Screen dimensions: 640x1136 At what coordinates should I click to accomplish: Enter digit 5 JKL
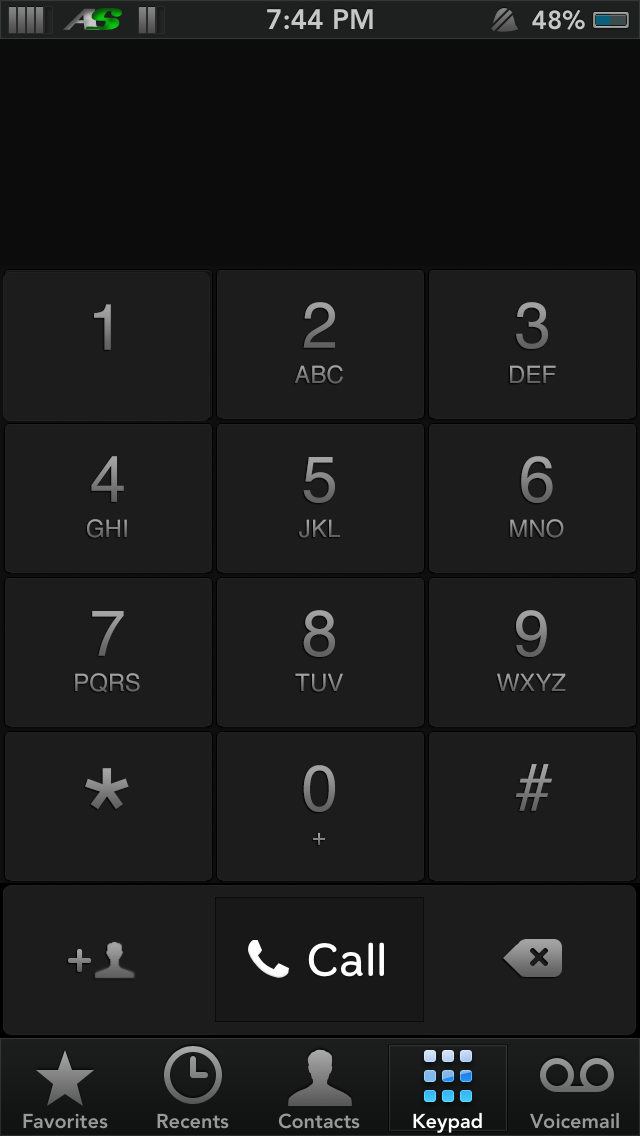[x=320, y=498]
